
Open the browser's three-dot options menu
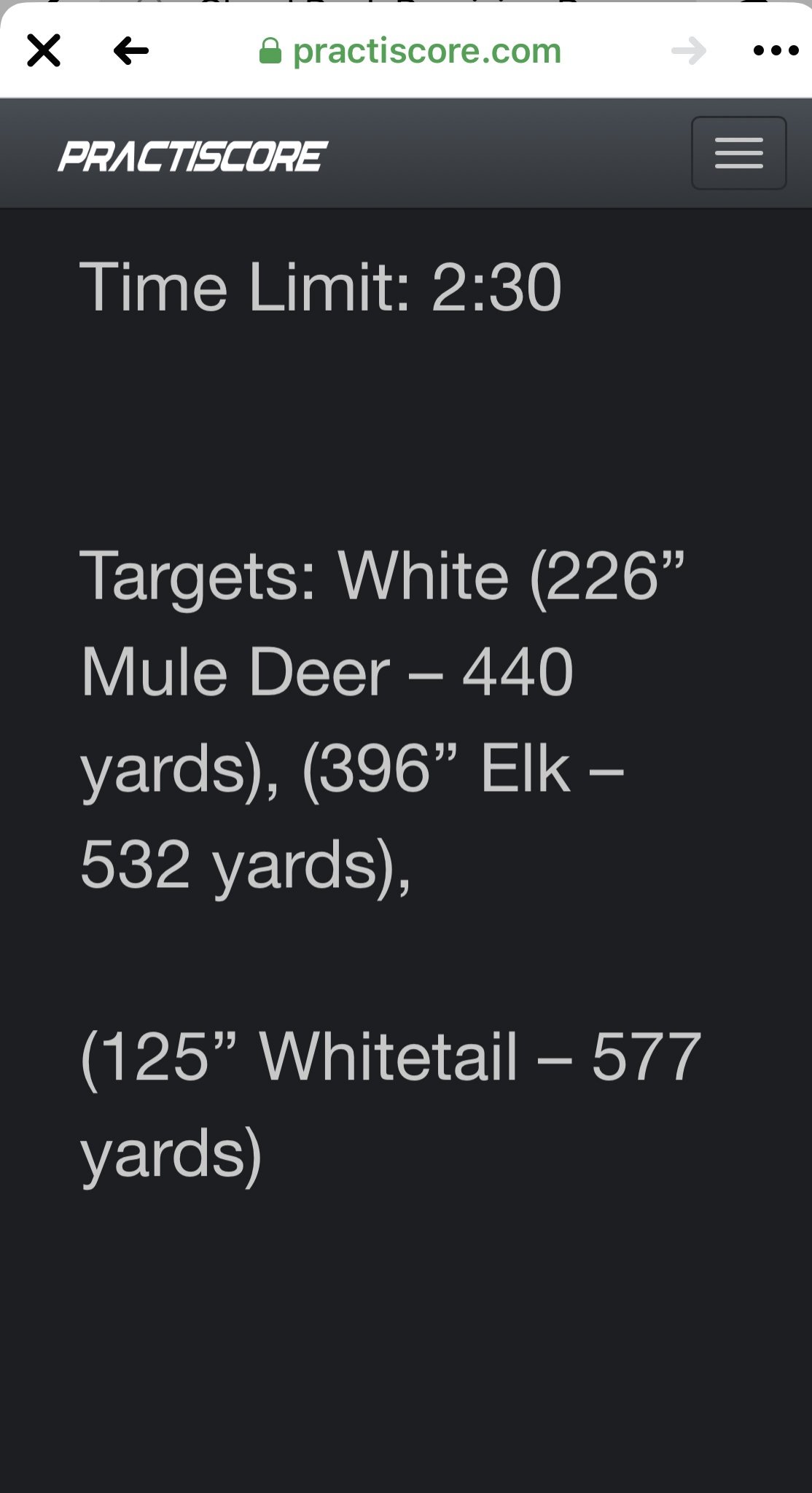(776, 51)
